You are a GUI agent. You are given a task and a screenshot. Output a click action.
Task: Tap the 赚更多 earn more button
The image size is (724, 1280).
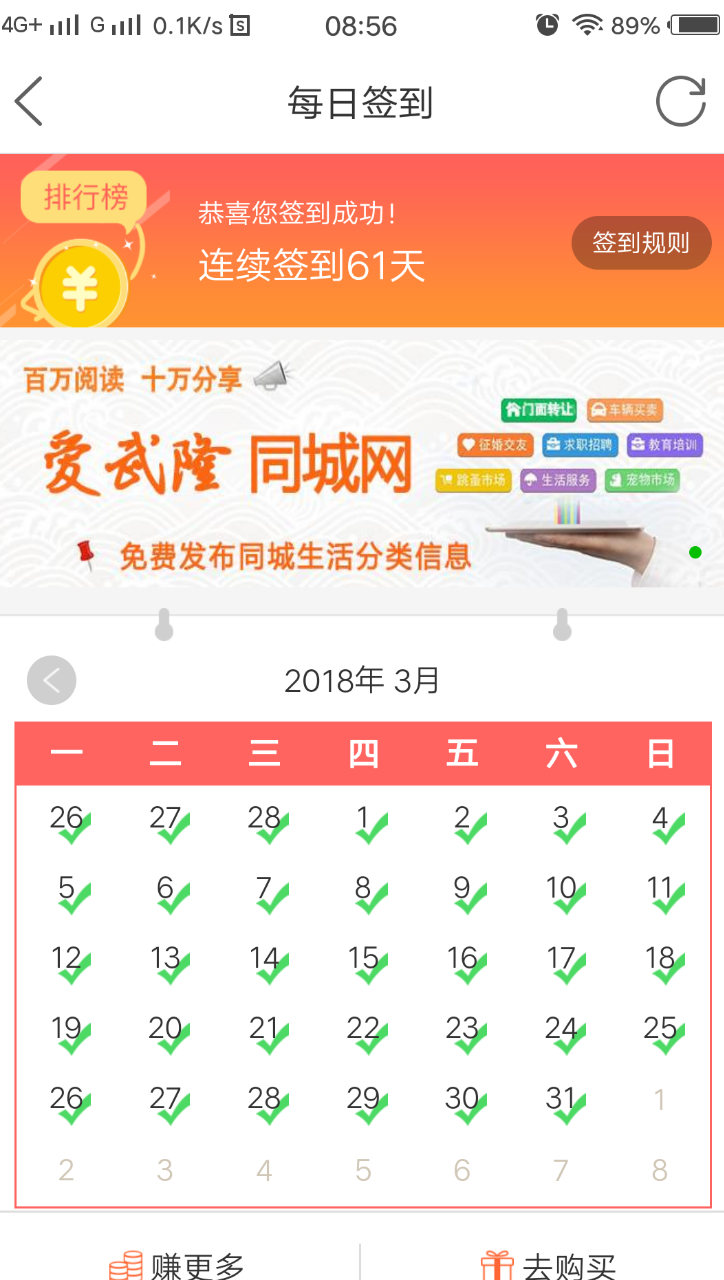point(180,1262)
